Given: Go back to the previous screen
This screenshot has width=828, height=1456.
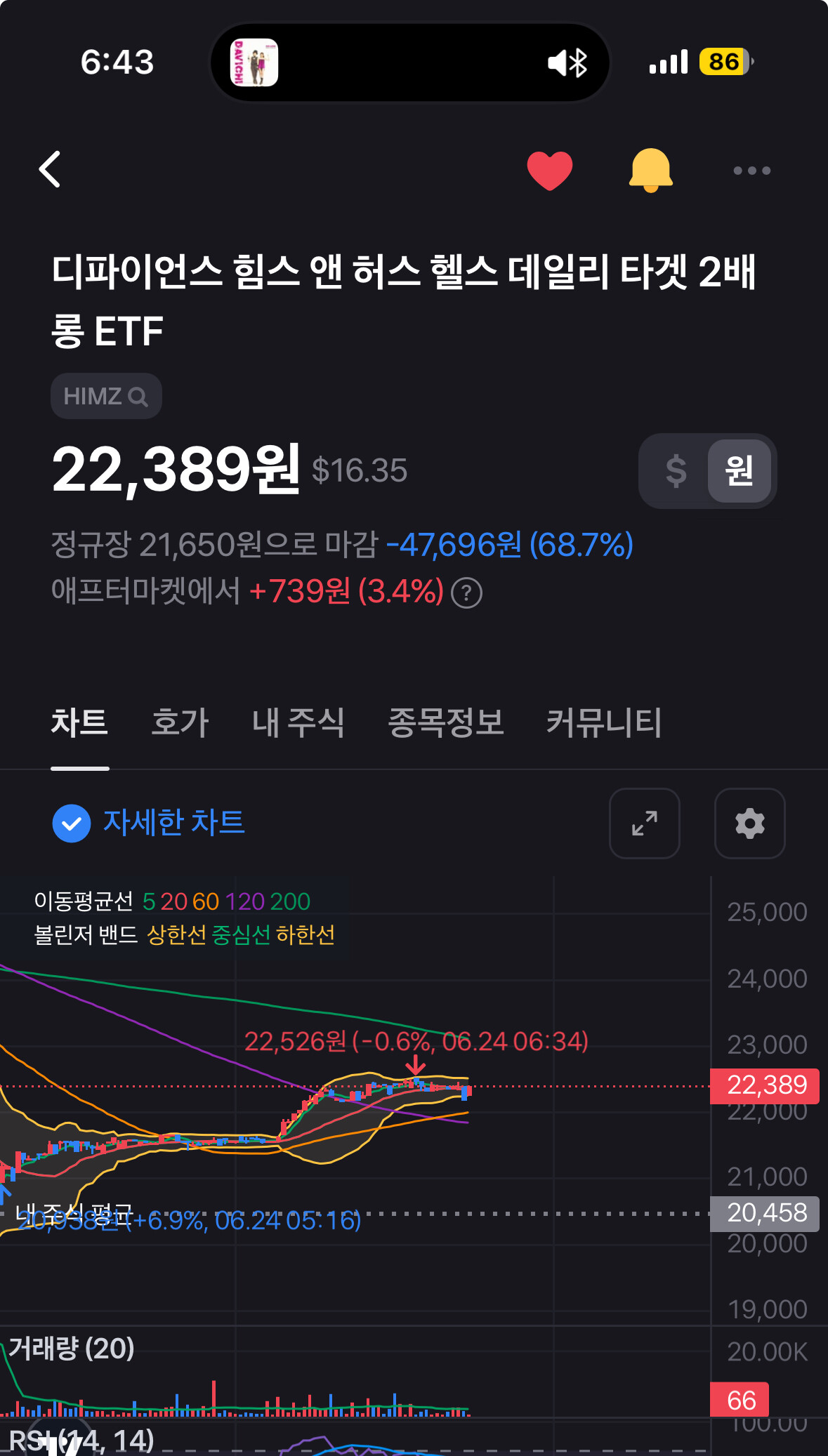Looking at the screenshot, I should 51,170.
